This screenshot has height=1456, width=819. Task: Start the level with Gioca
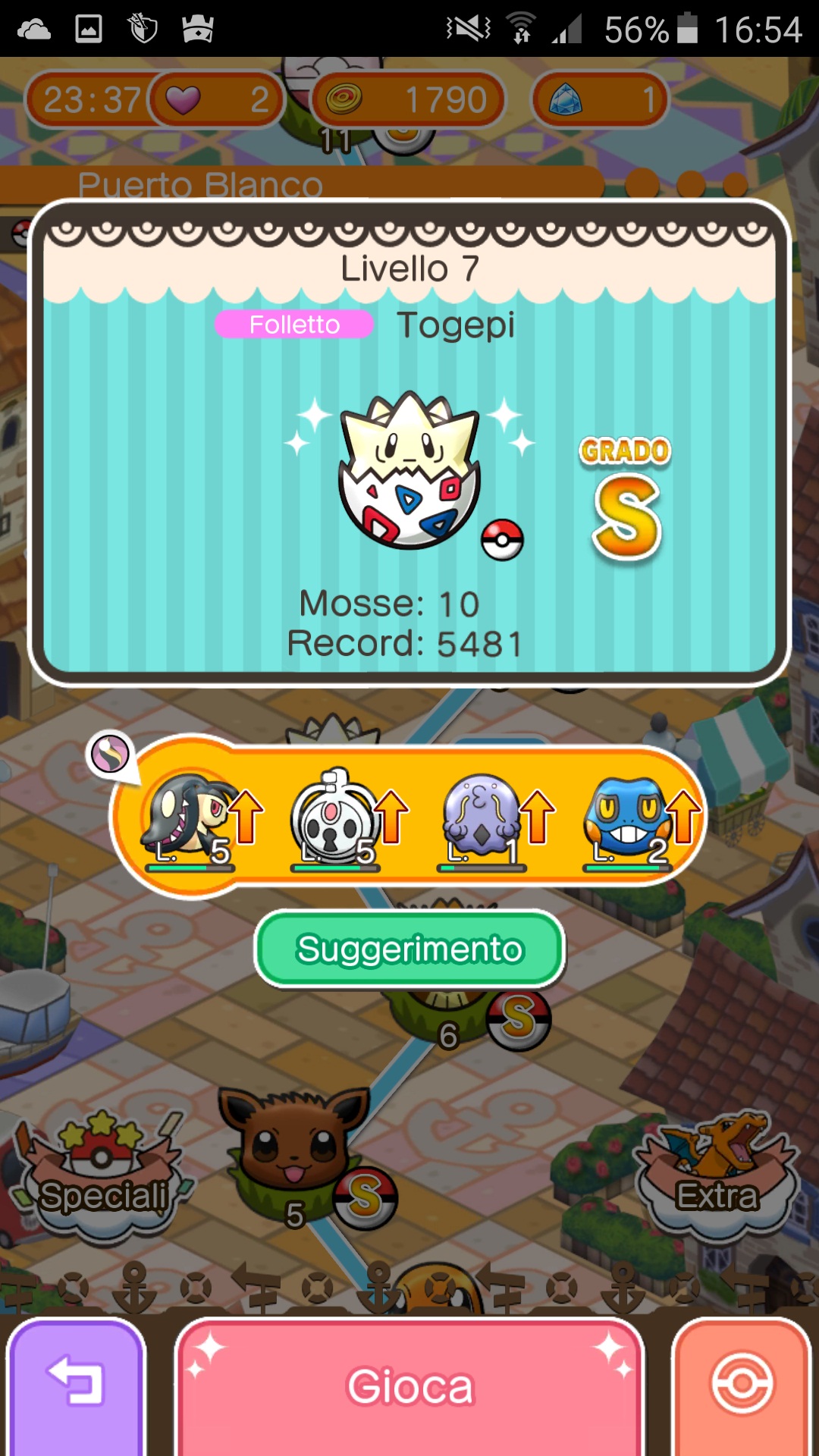click(409, 1386)
